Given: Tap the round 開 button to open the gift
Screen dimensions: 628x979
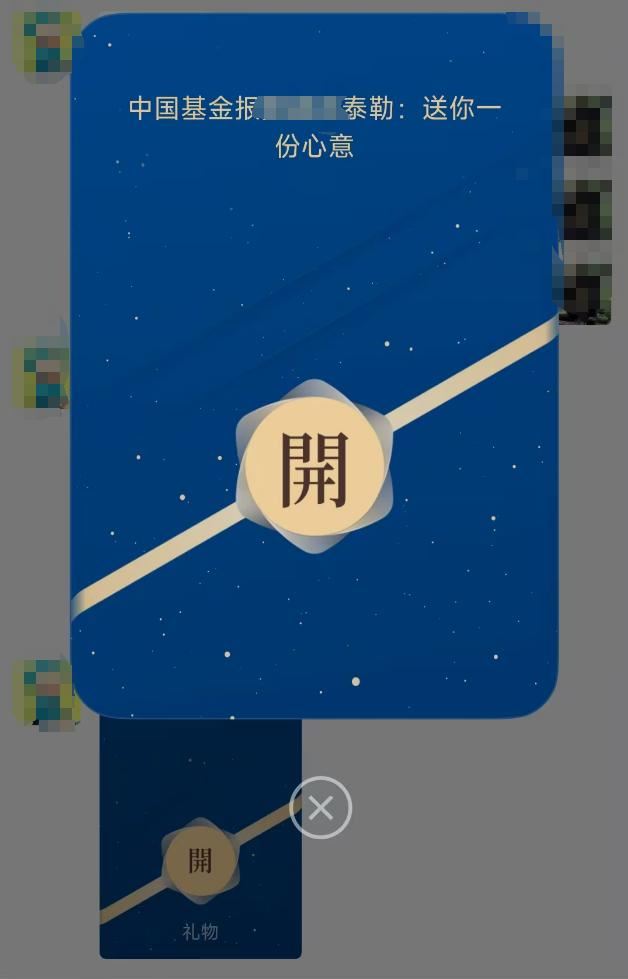Looking at the screenshot, I should [x=315, y=468].
